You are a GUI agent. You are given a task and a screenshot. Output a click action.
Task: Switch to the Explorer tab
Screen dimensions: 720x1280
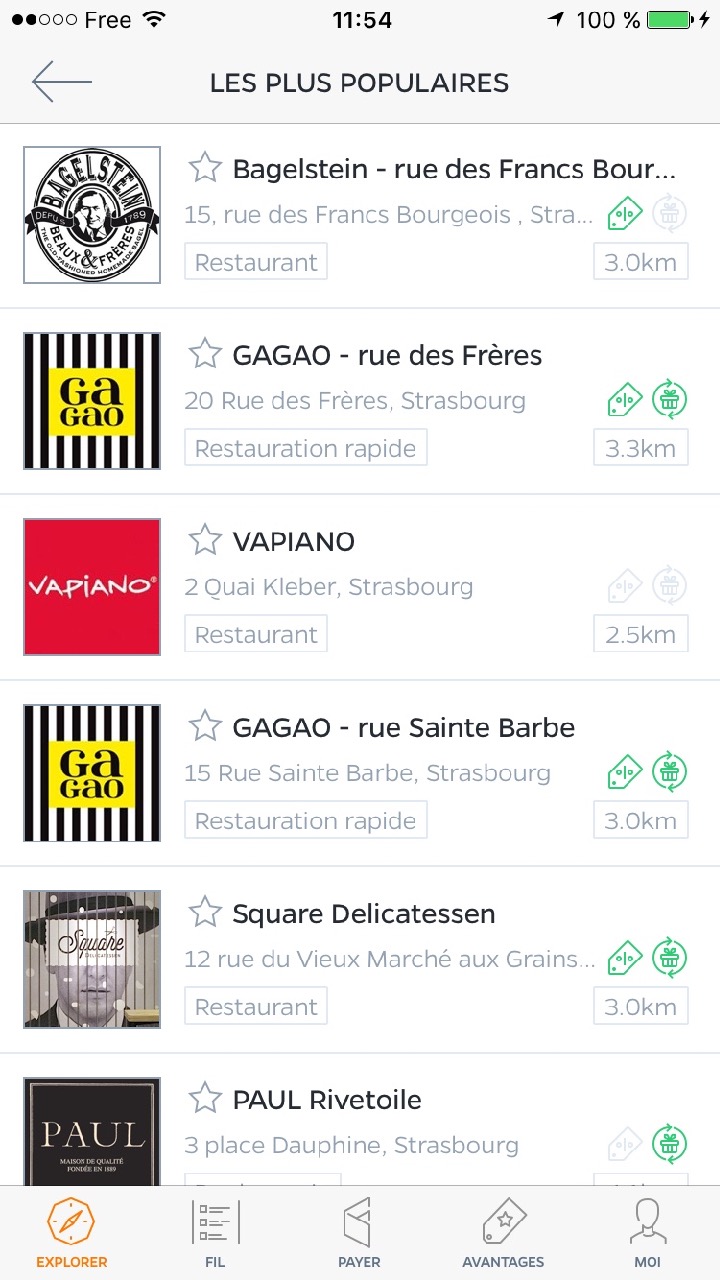(72, 1232)
